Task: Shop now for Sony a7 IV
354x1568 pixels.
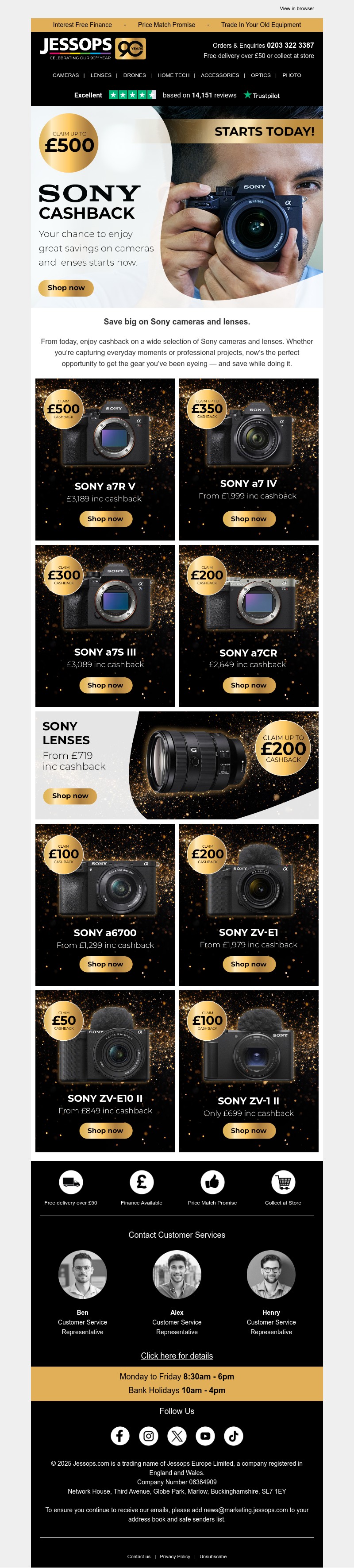Action: coord(248,519)
